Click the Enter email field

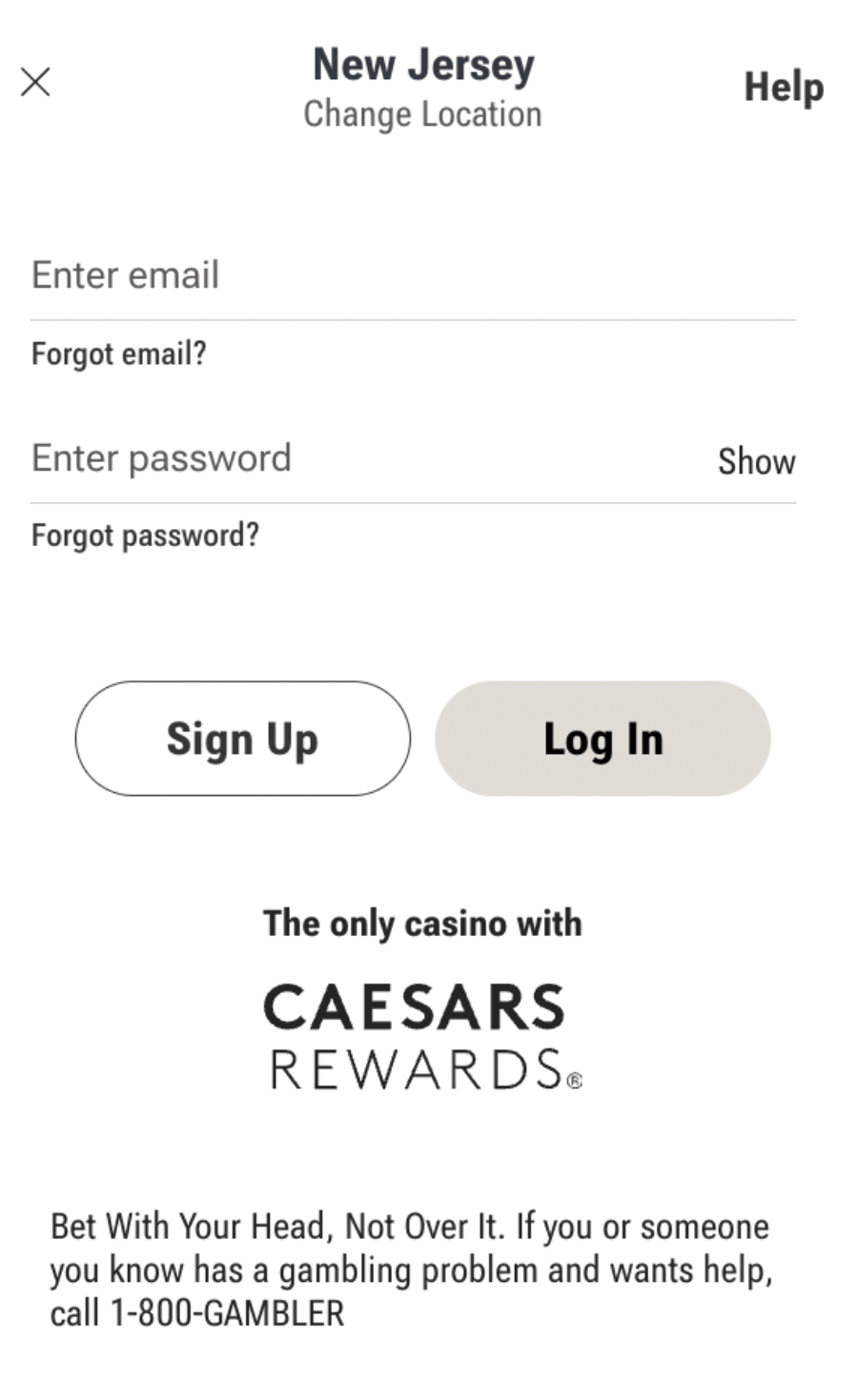pyautogui.click(x=286, y=276)
